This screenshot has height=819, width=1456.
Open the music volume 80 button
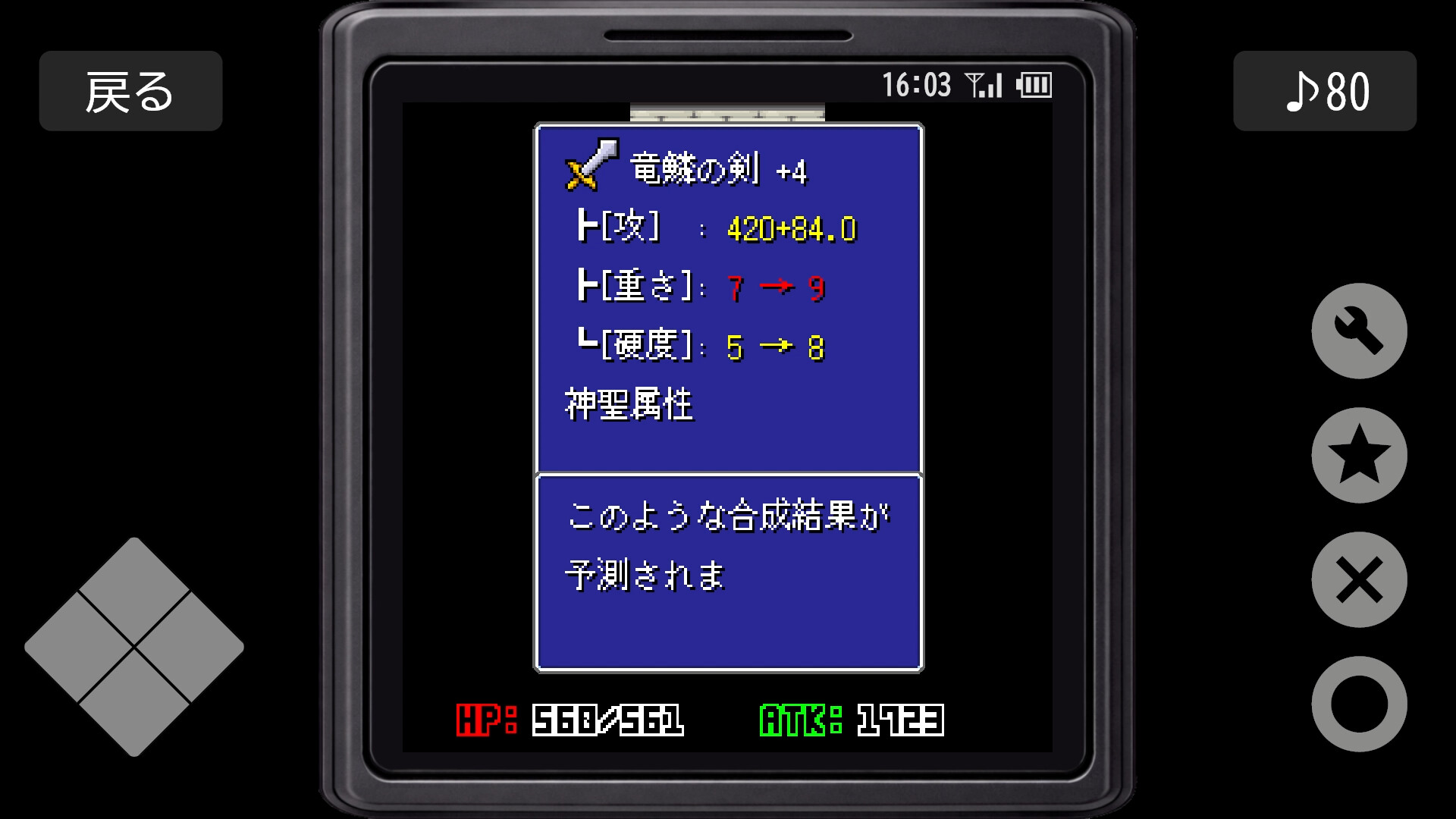pyautogui.click(x=1324, y=91)
